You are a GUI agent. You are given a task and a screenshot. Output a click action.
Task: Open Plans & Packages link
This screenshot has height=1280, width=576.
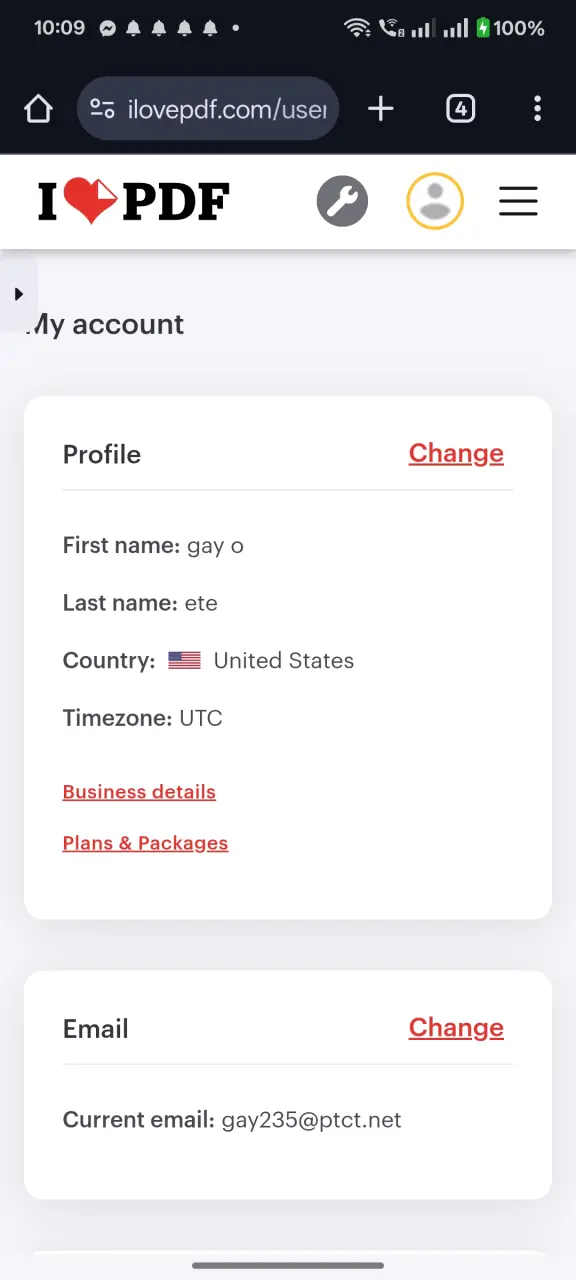[x=145, y=843]
